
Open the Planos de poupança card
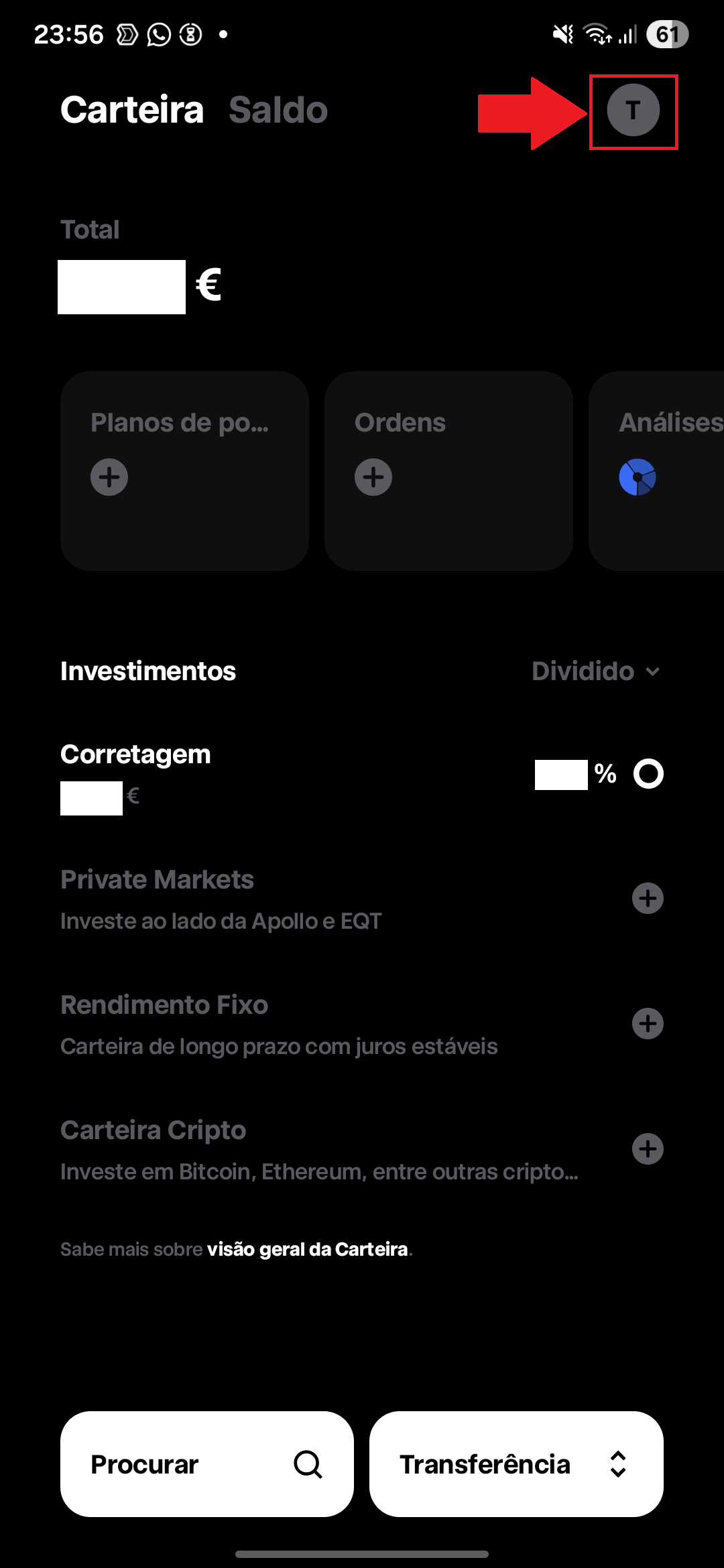pyautogui.click(x=184, y=470)
